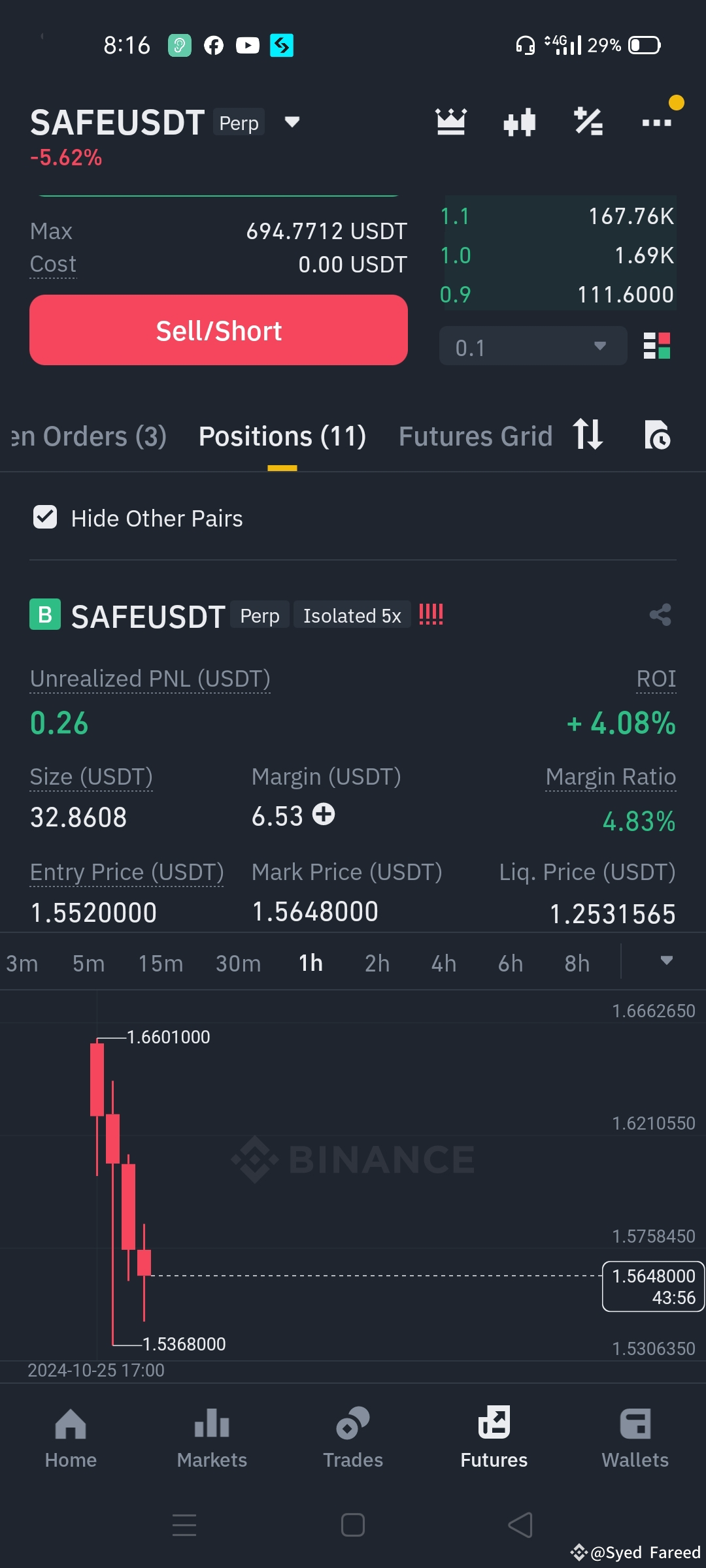Select the 15m timeframe tab
Screen dimensions: 706x1568
point(160,962)
